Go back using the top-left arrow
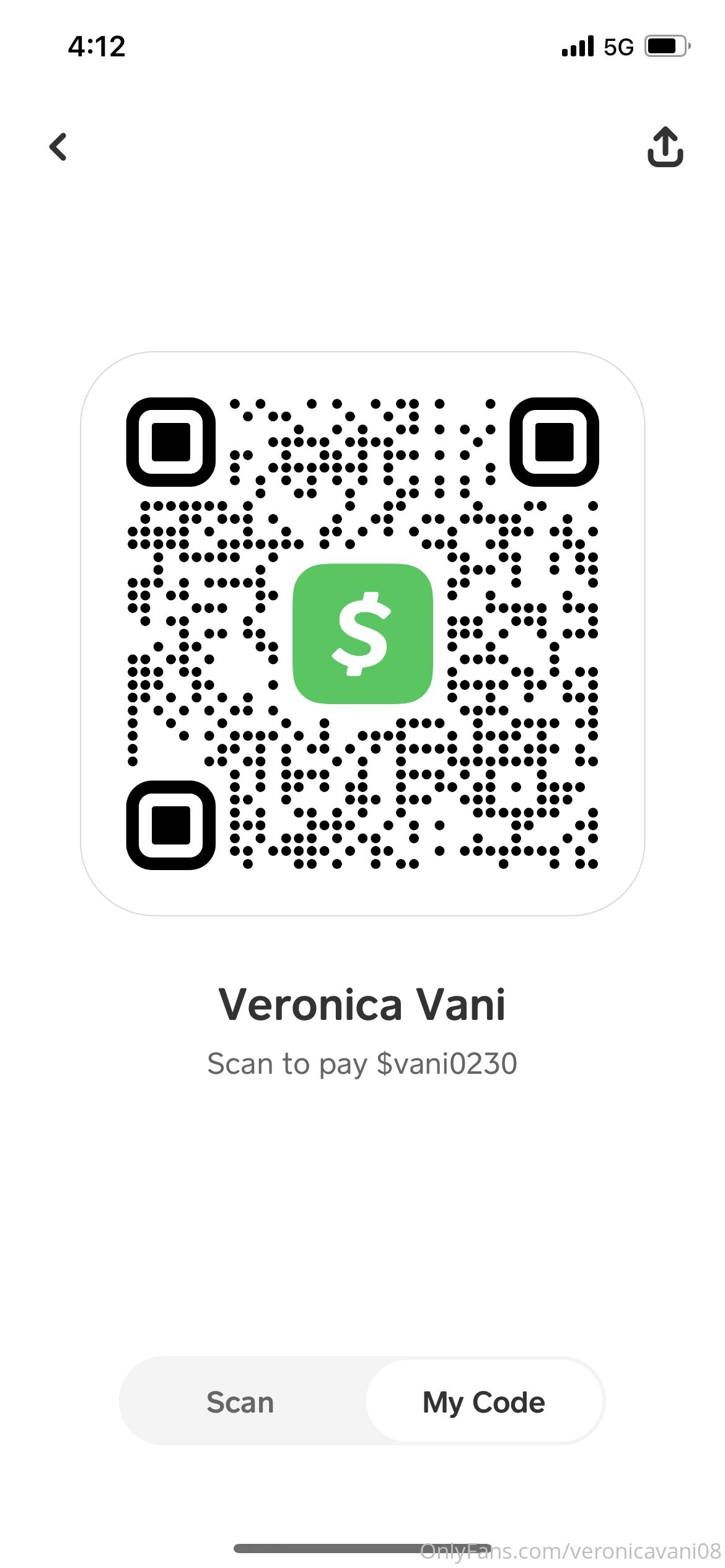This screenshot has width=725, height=1568. coord(58,147)
